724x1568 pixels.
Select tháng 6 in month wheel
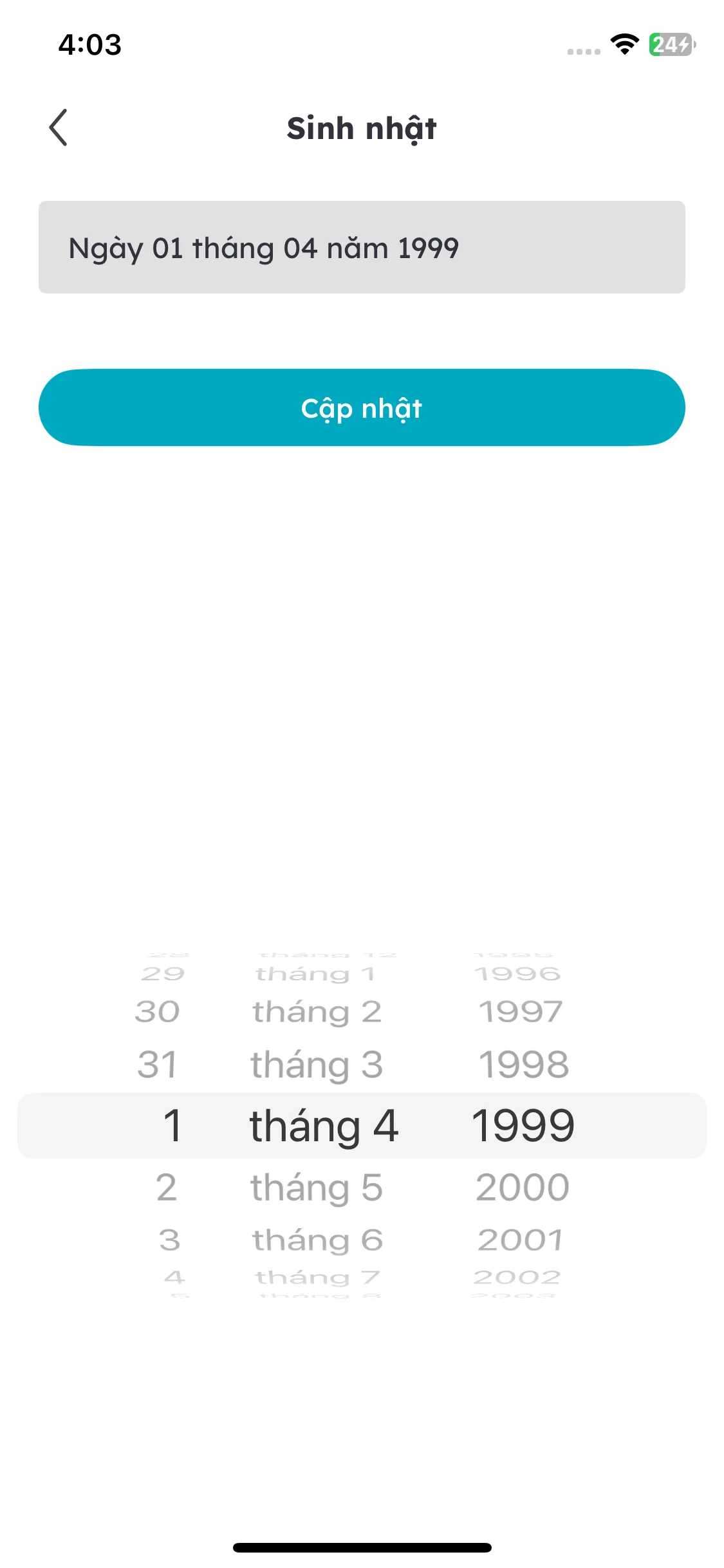(x=317, y=1240)
